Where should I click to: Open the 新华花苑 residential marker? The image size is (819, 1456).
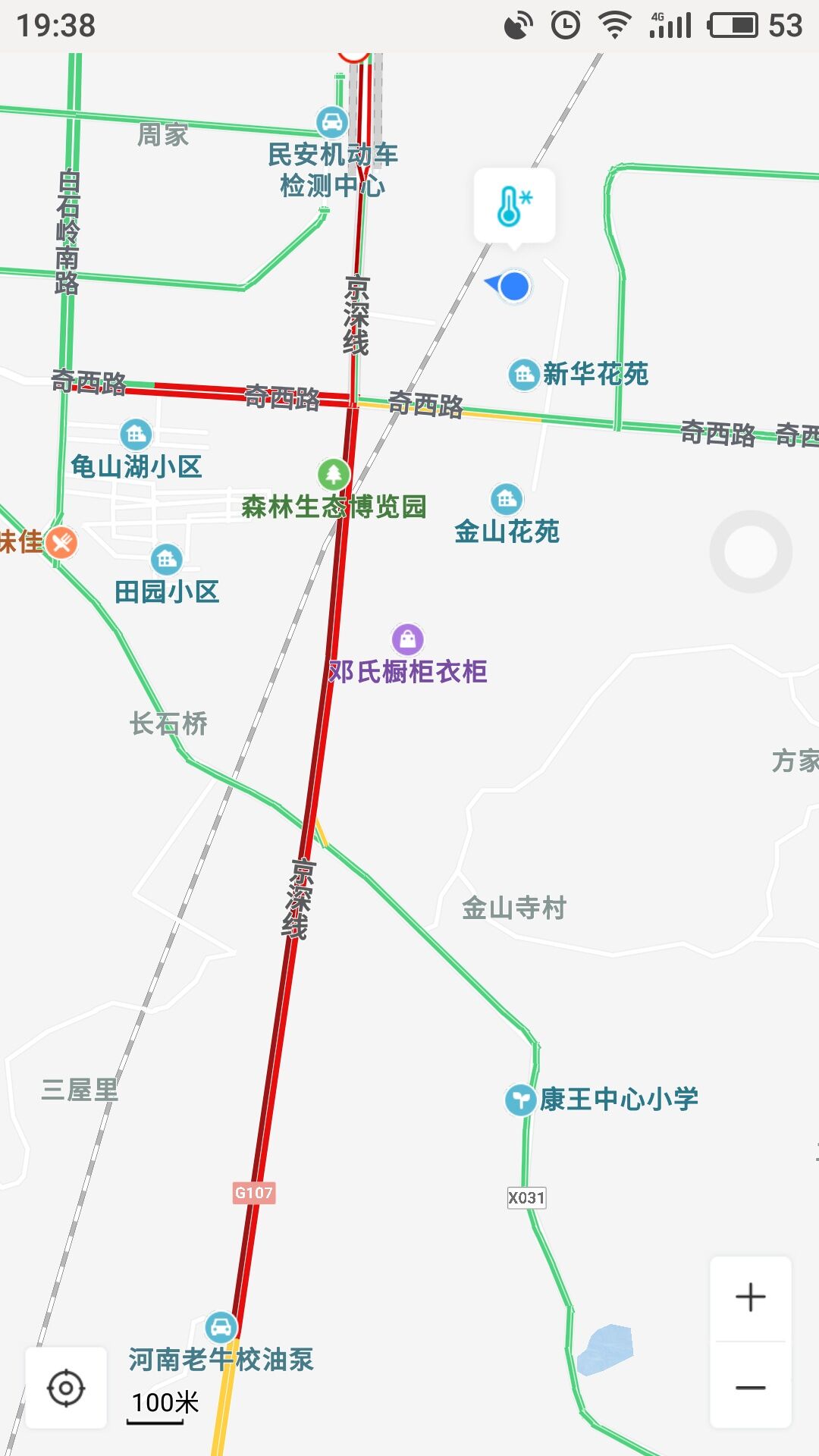(523, 375)
